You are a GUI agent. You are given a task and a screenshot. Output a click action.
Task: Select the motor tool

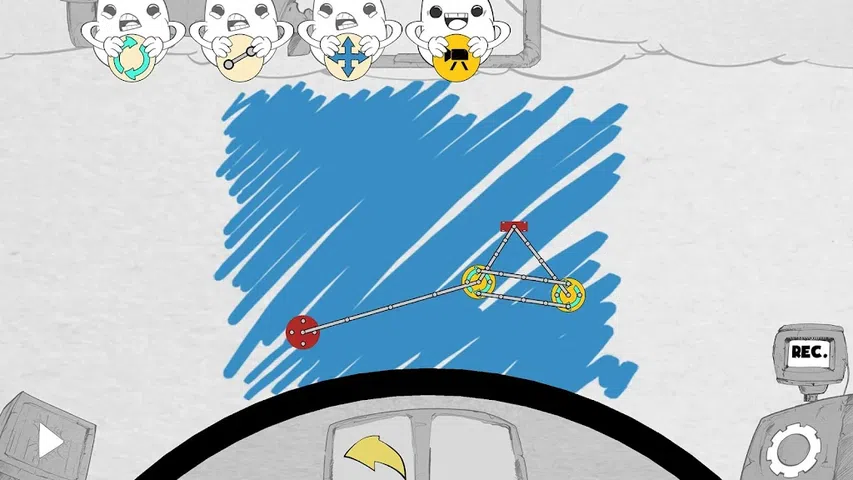click(x=454, y=59)
